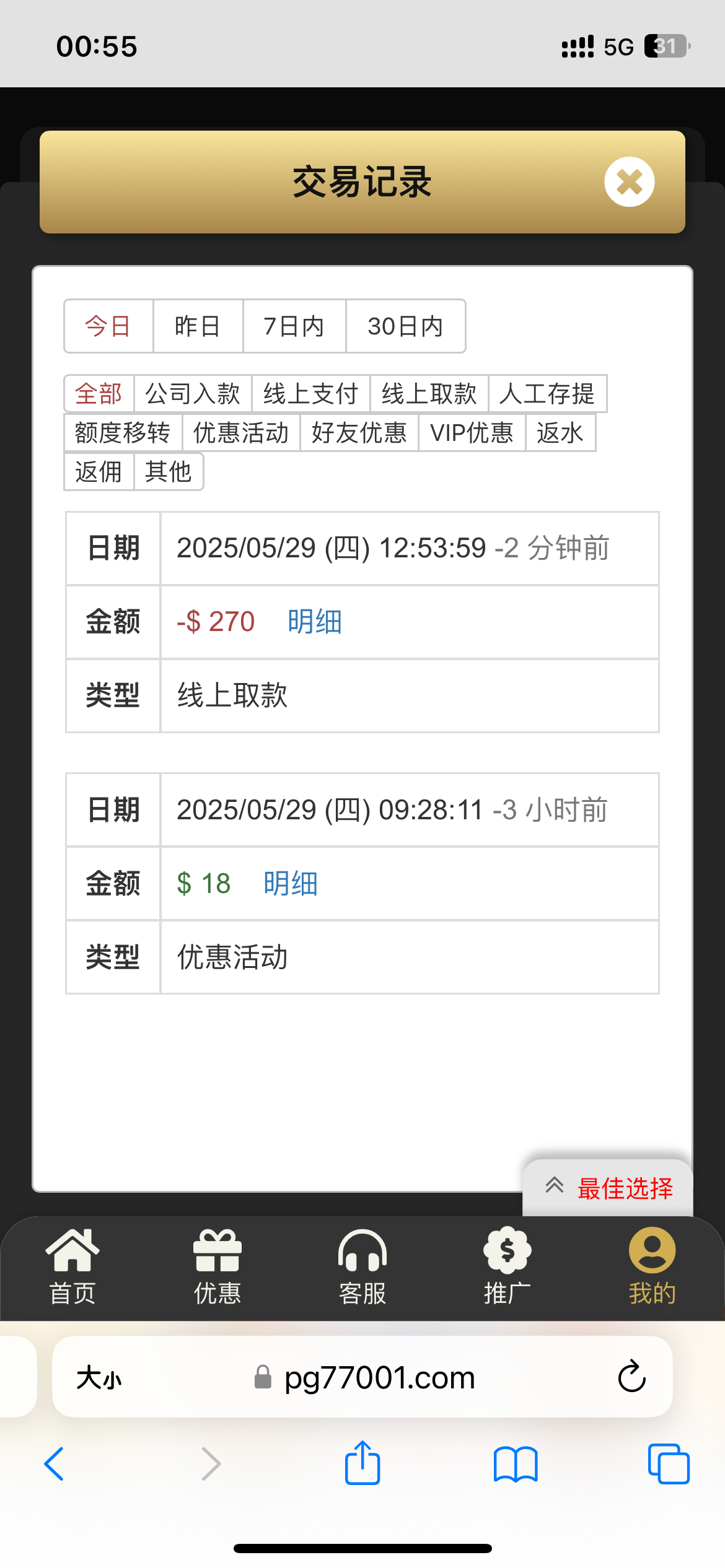Open 明细 for the $18 record

291,884
